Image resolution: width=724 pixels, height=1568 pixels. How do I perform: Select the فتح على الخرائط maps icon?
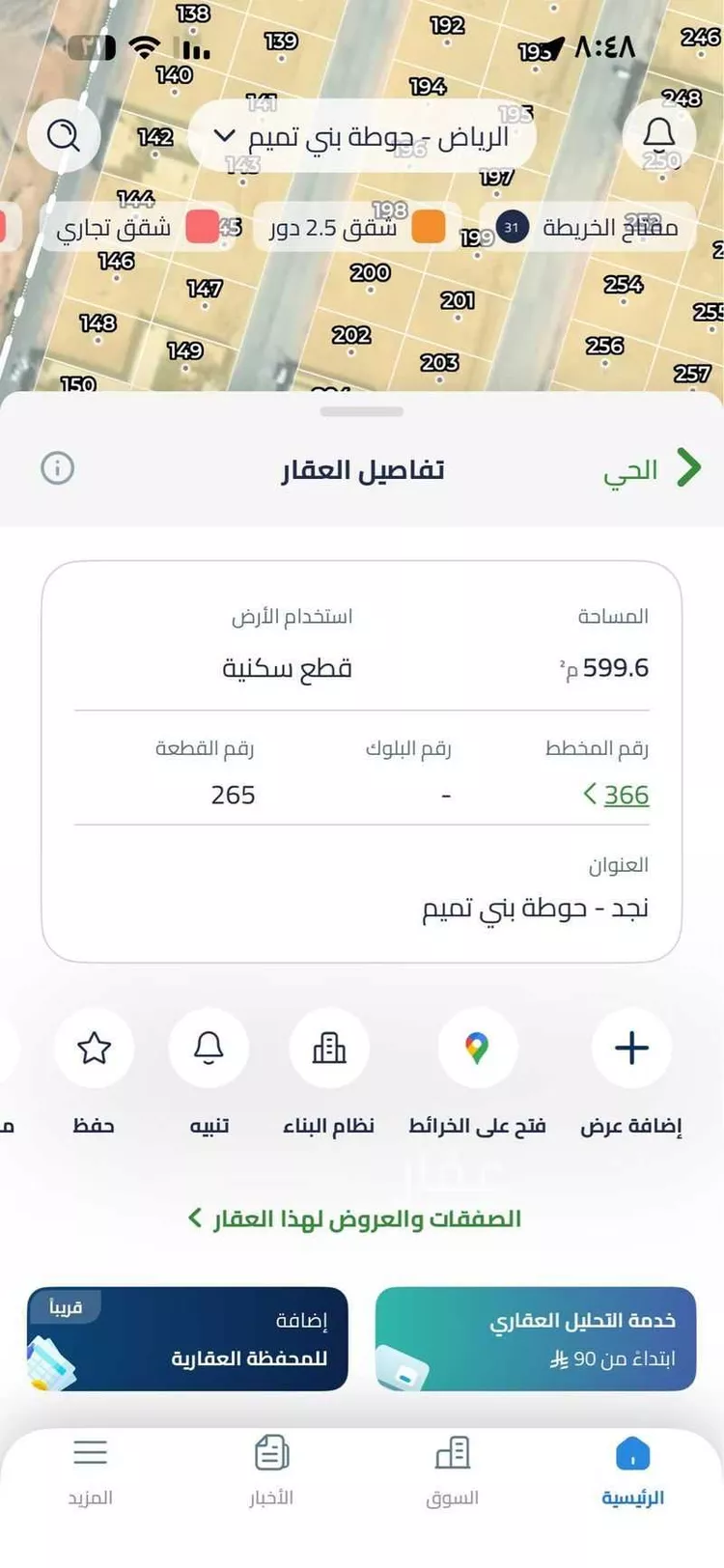tap(478, 1049)
